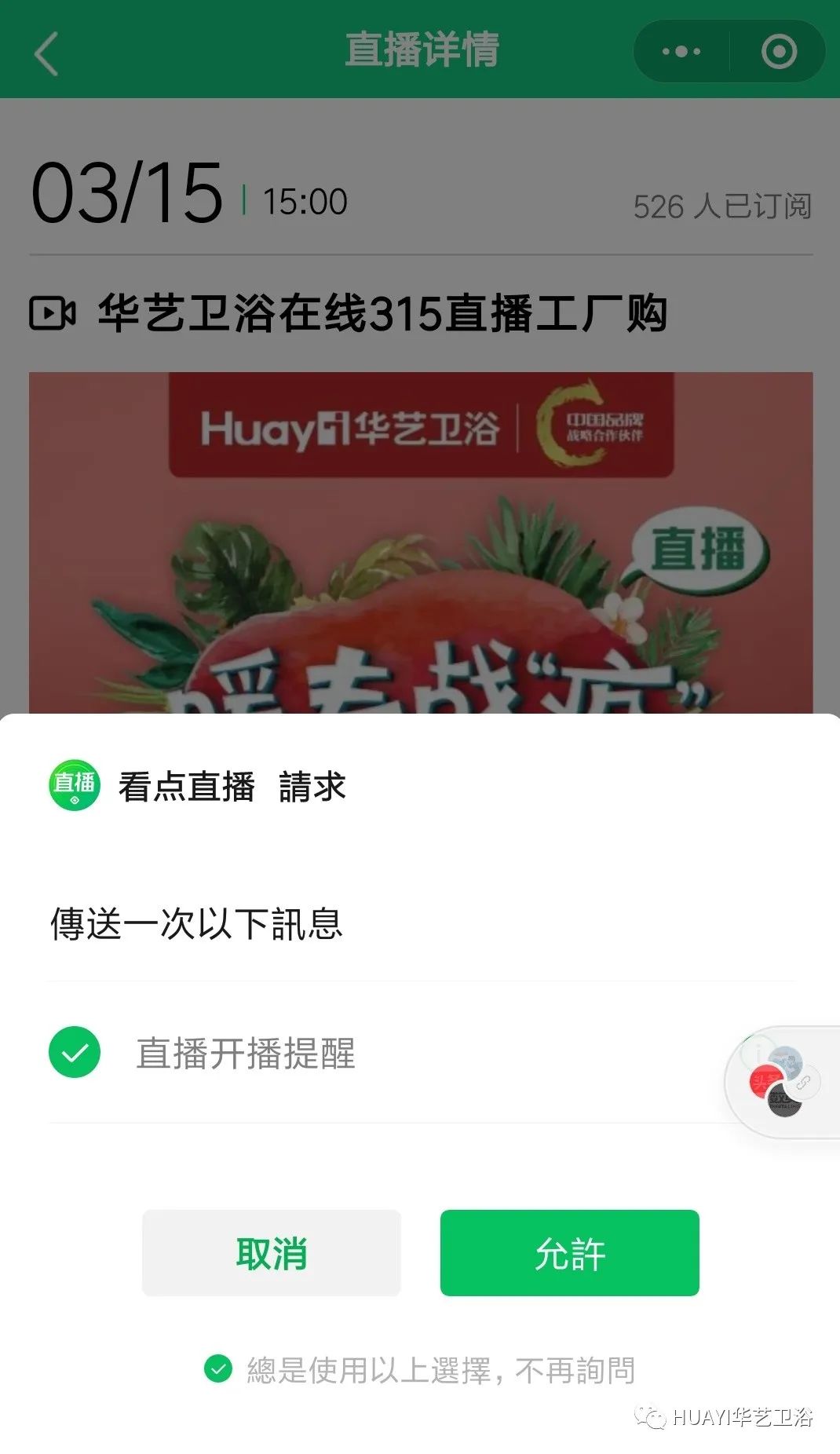
Task: Open the floating mini program bubble
Action: tap(782, 1082)
